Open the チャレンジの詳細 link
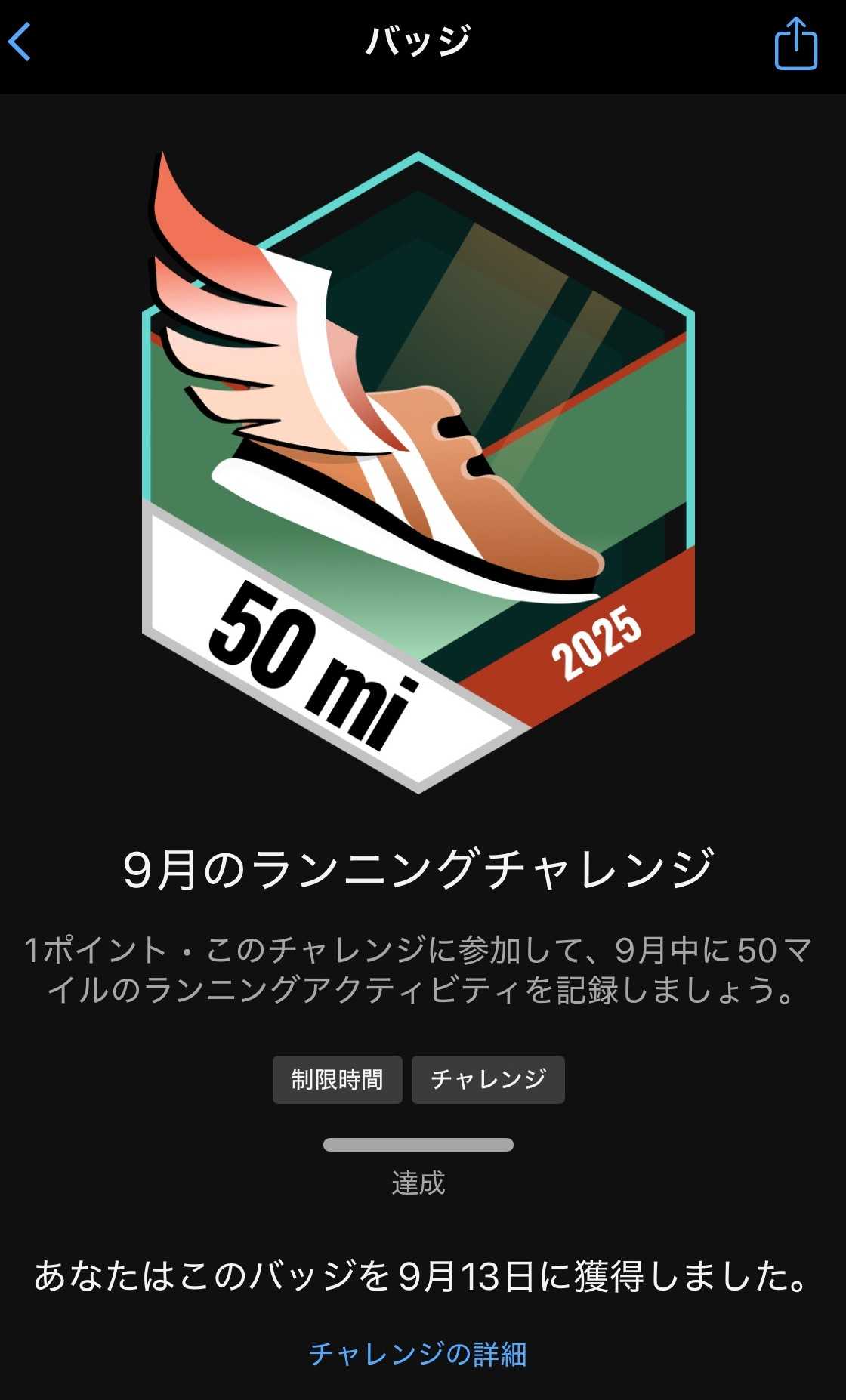 tap(418, 1353)
